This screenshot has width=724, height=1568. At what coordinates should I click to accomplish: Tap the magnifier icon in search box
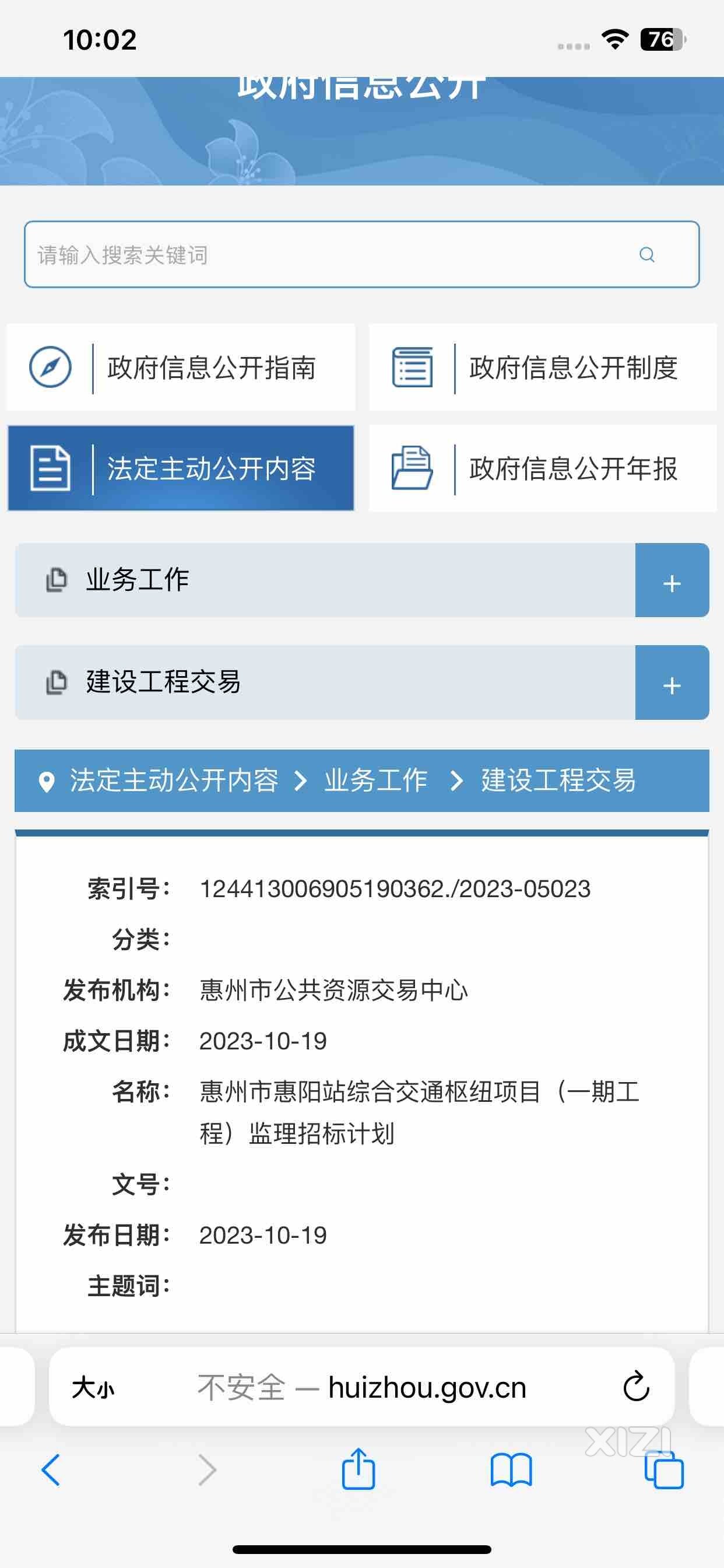646,254
